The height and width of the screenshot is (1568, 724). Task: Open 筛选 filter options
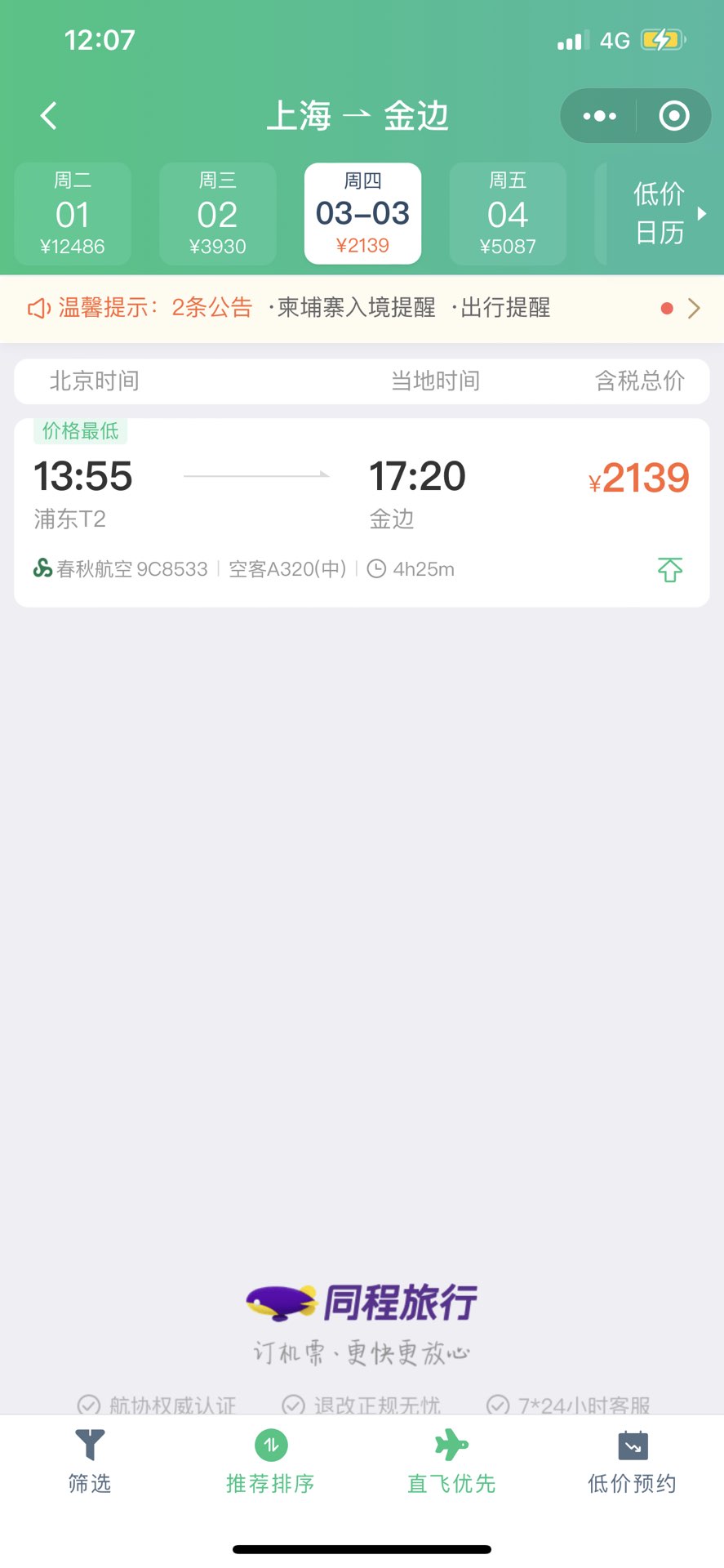pyautogui.click(x=90, y=1462)
